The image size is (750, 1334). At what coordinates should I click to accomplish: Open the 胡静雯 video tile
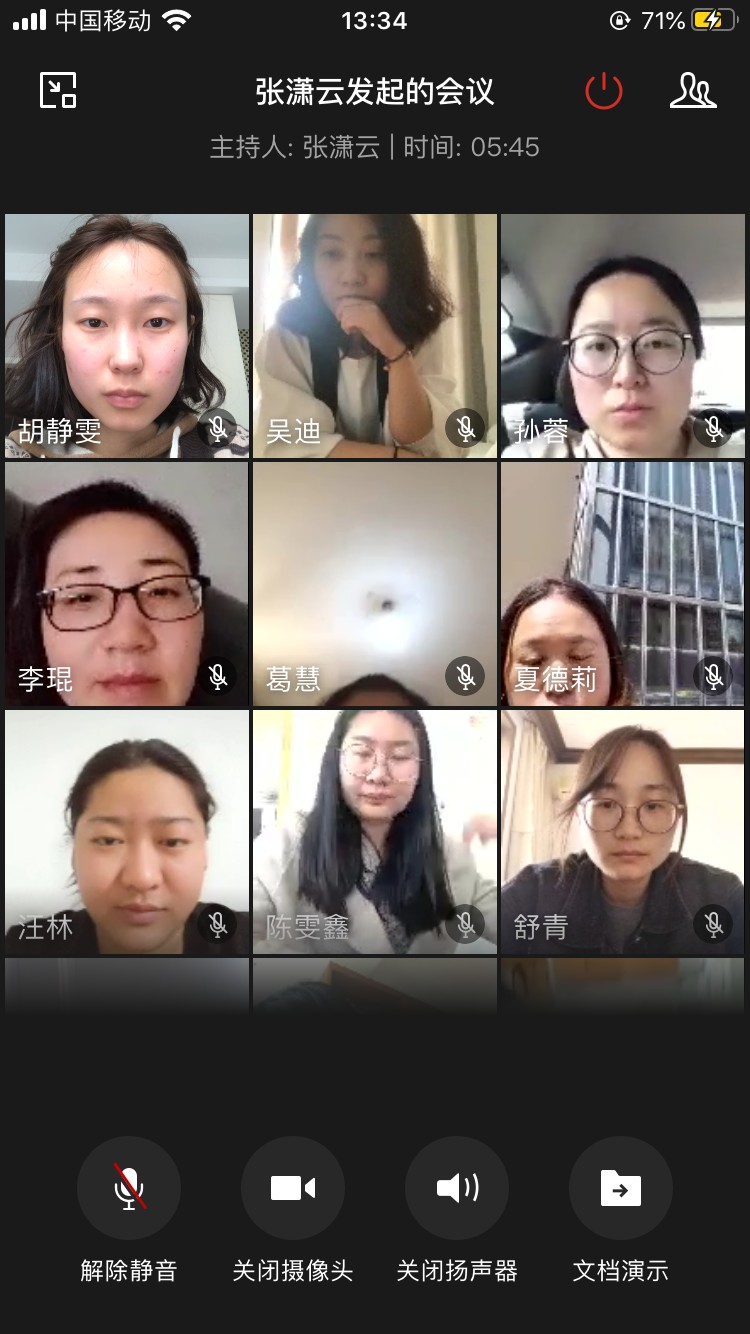(127, 336)
